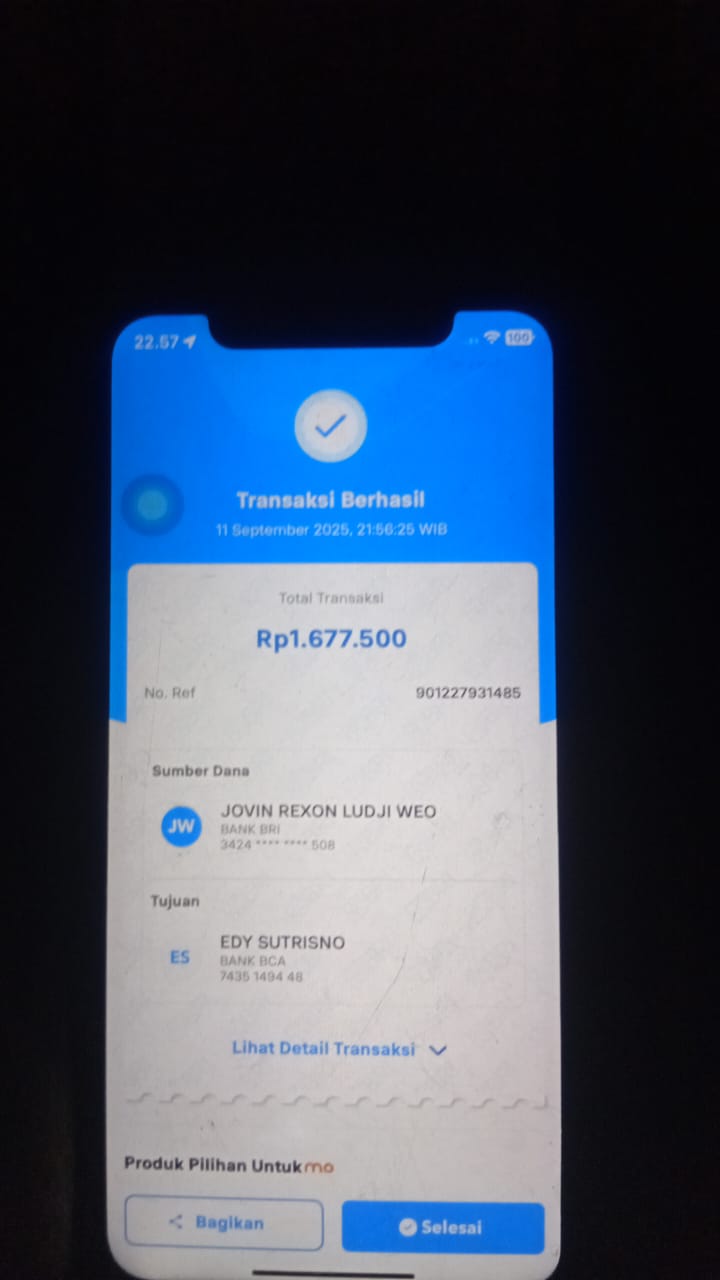Image resolution: width=720 pixels, height=1280 pixels.
Task: Expand Lihat Detail Transaksi
Action: pos(339,1049)
